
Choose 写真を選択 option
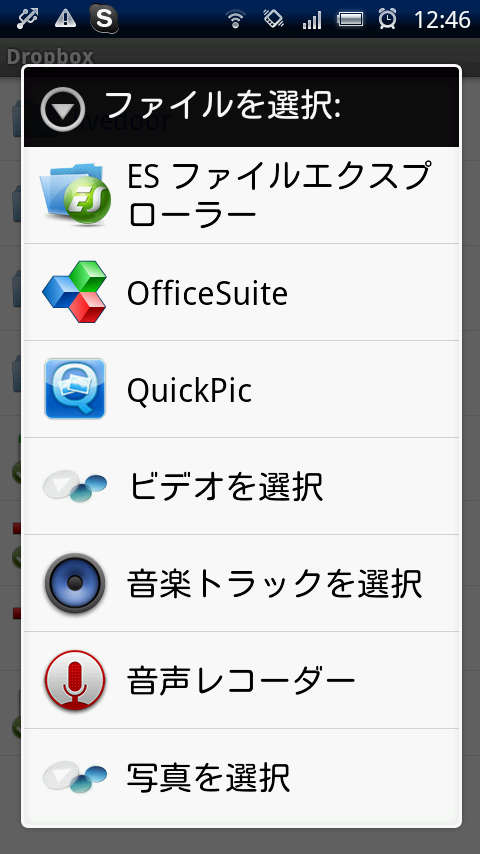pyautogui.click(x=241, y=777)
